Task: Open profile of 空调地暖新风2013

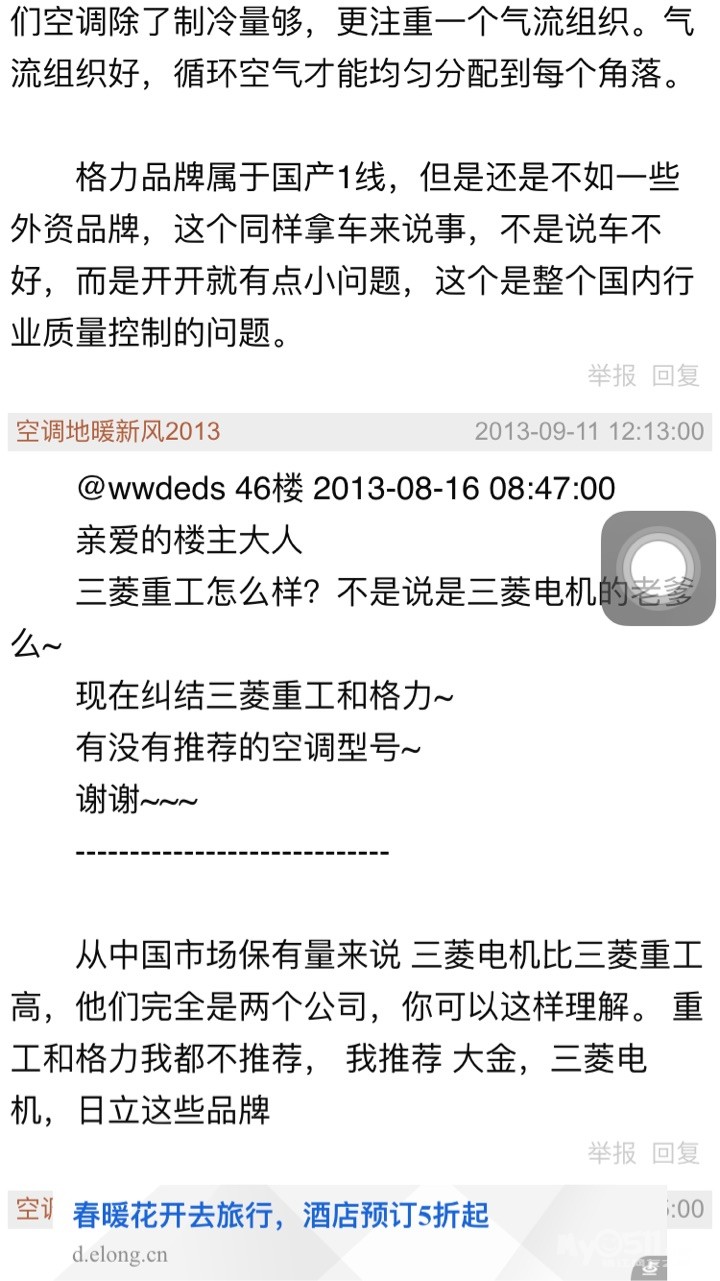Action: [x=118, y=431]
